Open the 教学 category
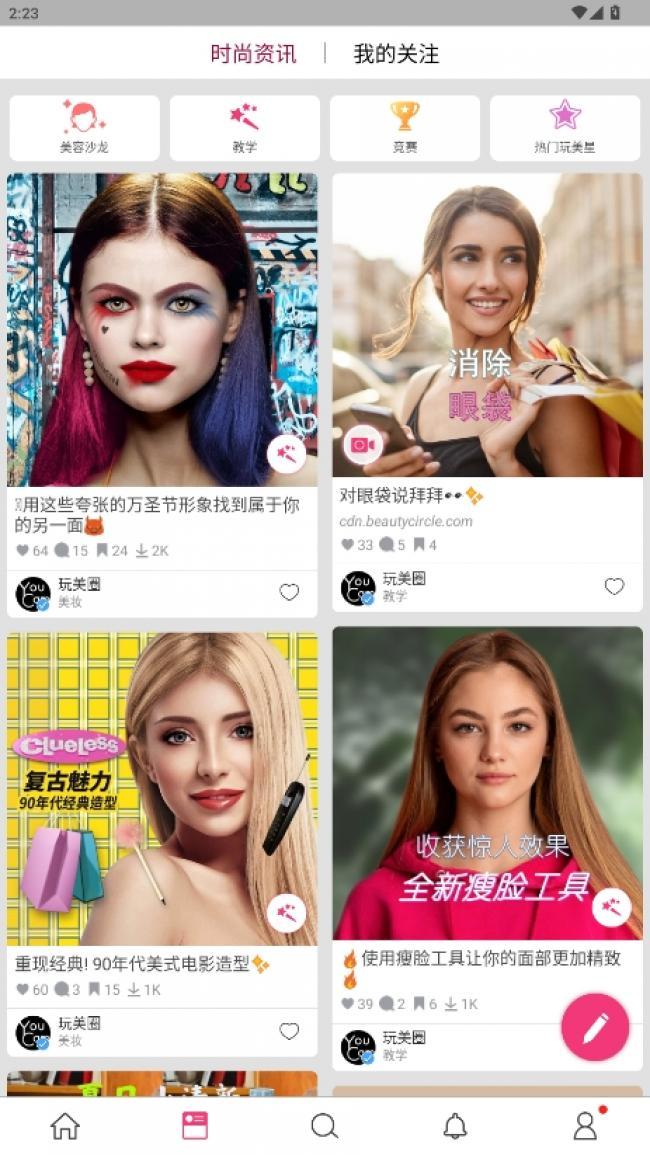650x1155 pixels. (244, 128)
